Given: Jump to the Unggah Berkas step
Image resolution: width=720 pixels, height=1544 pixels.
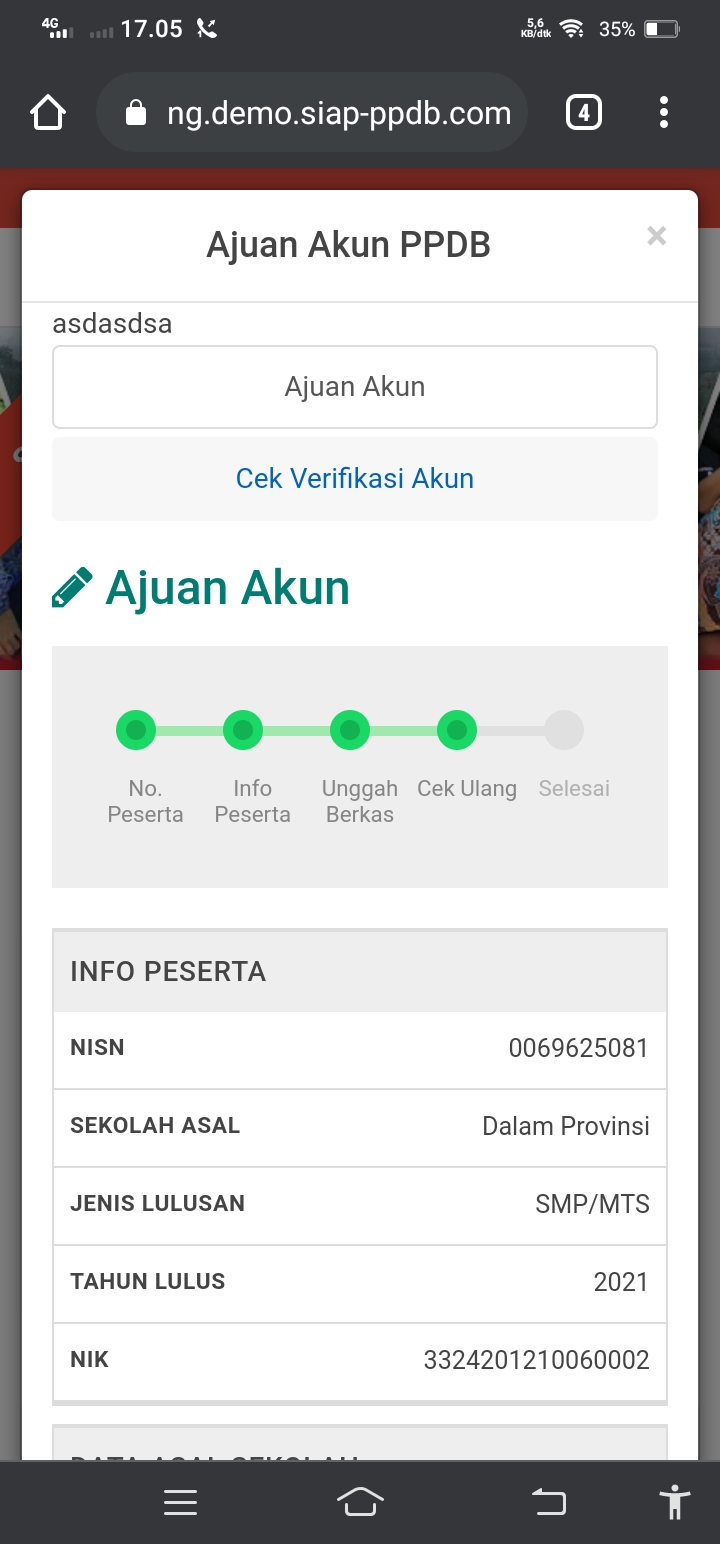Looking at the screenshot, I should pos(350,730).
